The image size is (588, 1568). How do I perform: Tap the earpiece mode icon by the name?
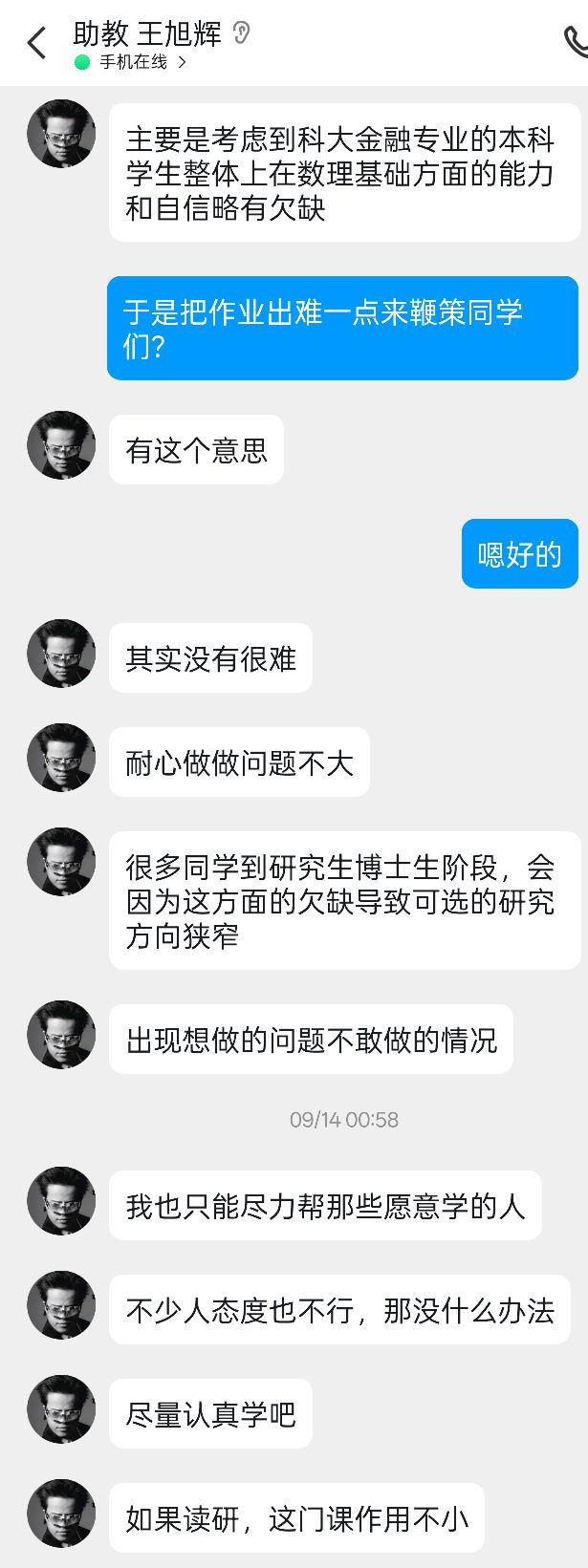pyautogui.click(x=242, y=33)
